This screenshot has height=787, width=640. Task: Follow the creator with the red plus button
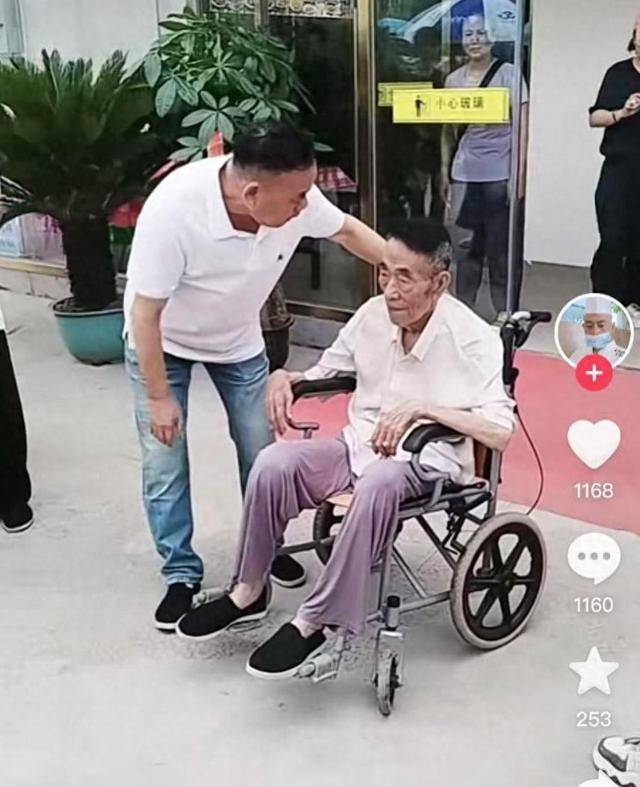594,372
